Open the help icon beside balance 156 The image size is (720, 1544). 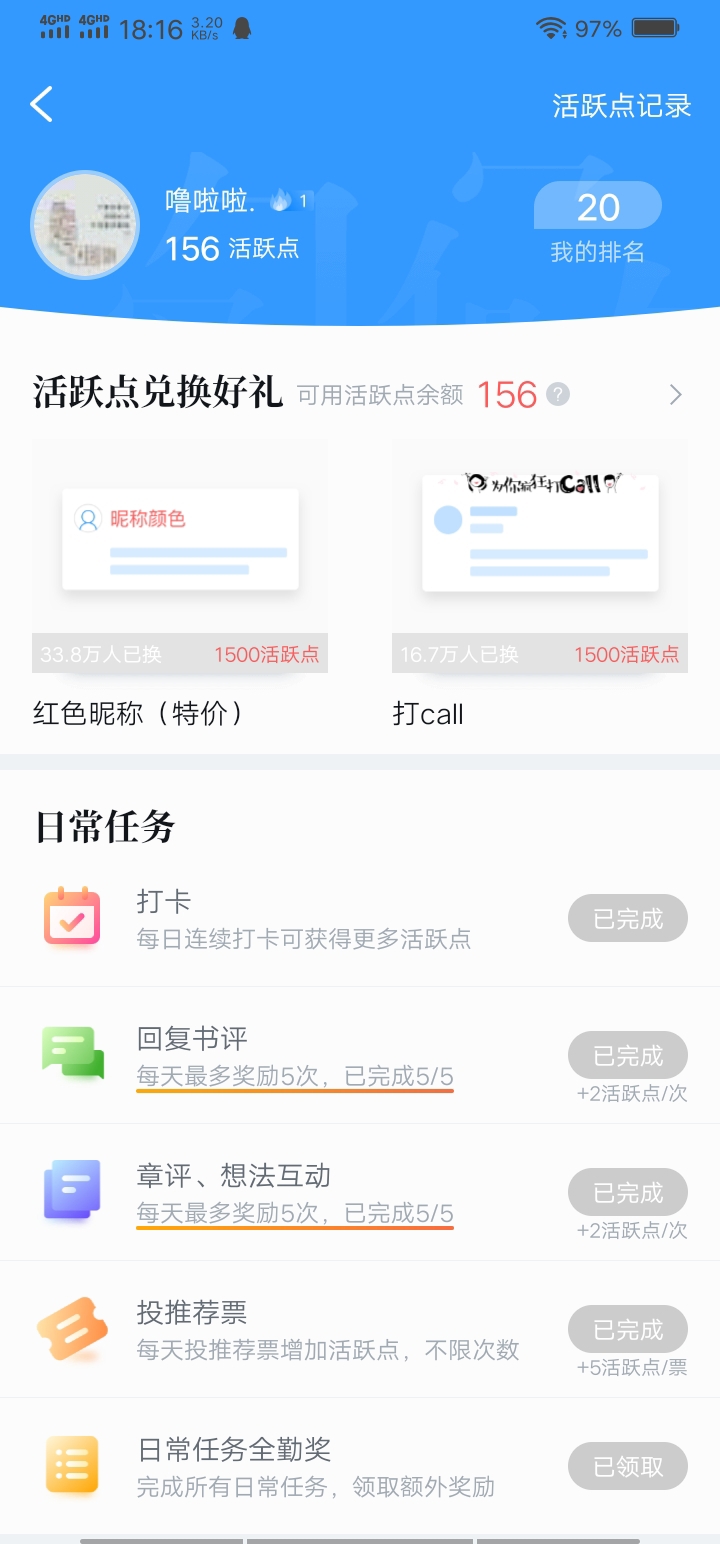point(558,395)
